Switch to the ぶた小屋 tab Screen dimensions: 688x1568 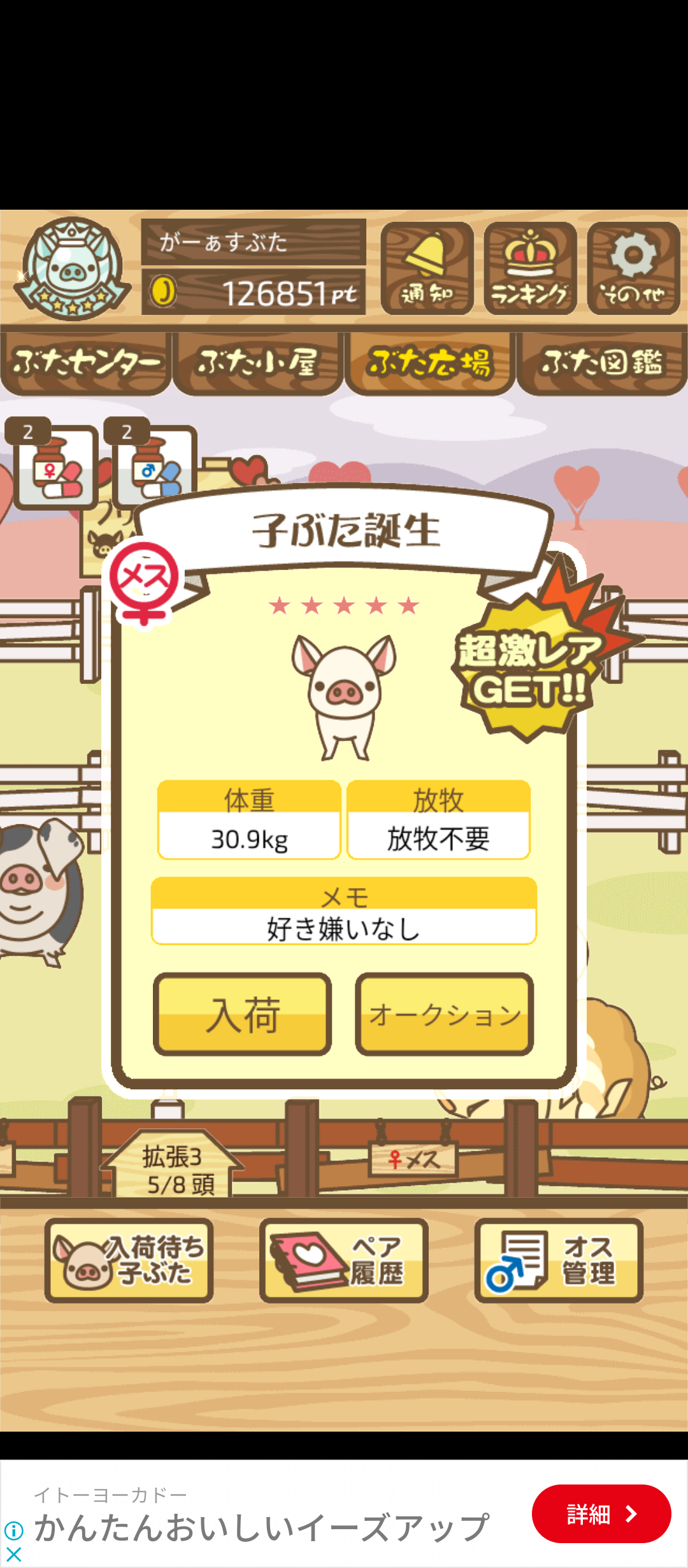[x=257, y=362]
